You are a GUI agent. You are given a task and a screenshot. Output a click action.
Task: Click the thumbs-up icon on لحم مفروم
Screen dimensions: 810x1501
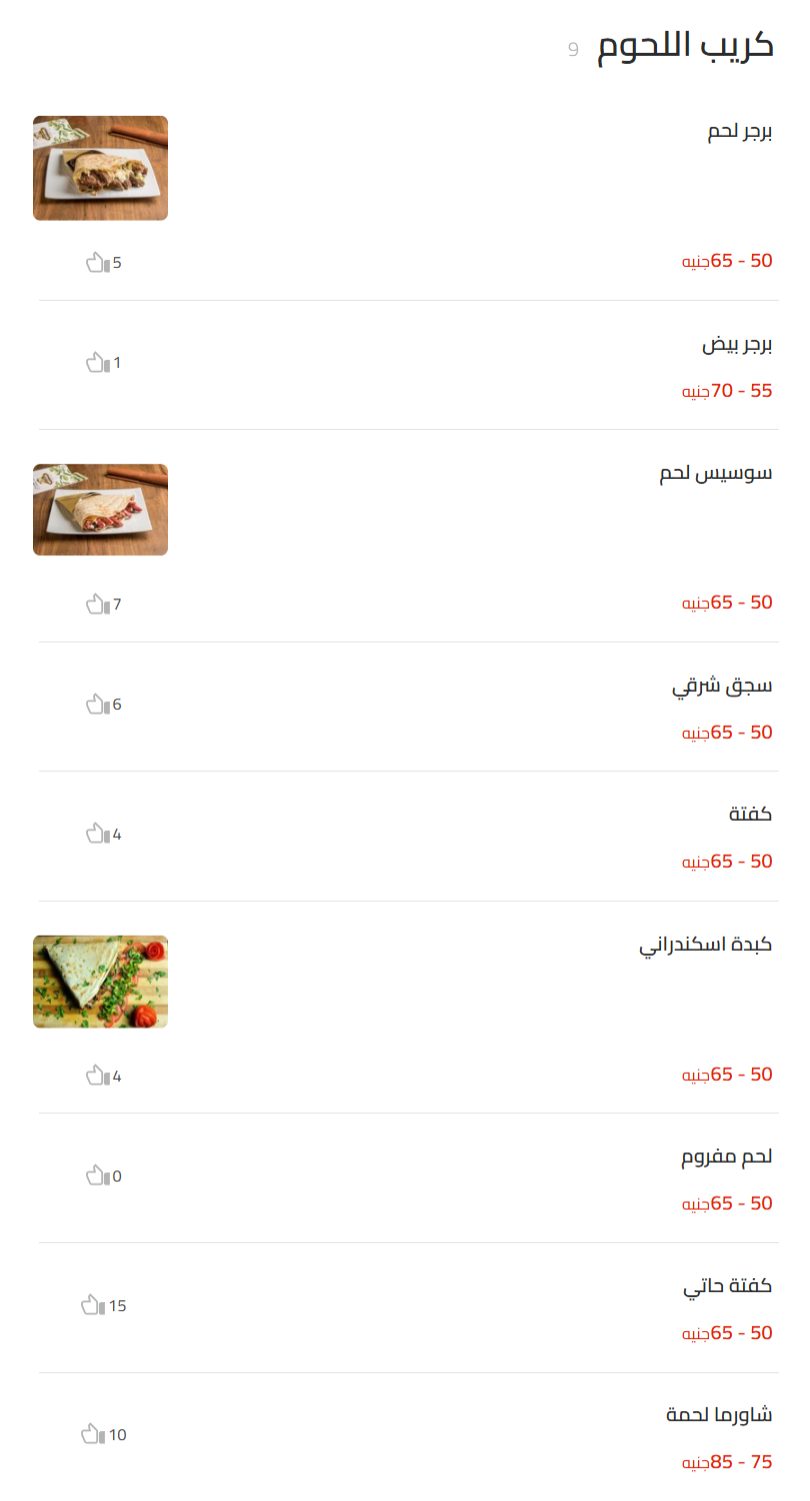[96, 1175]
